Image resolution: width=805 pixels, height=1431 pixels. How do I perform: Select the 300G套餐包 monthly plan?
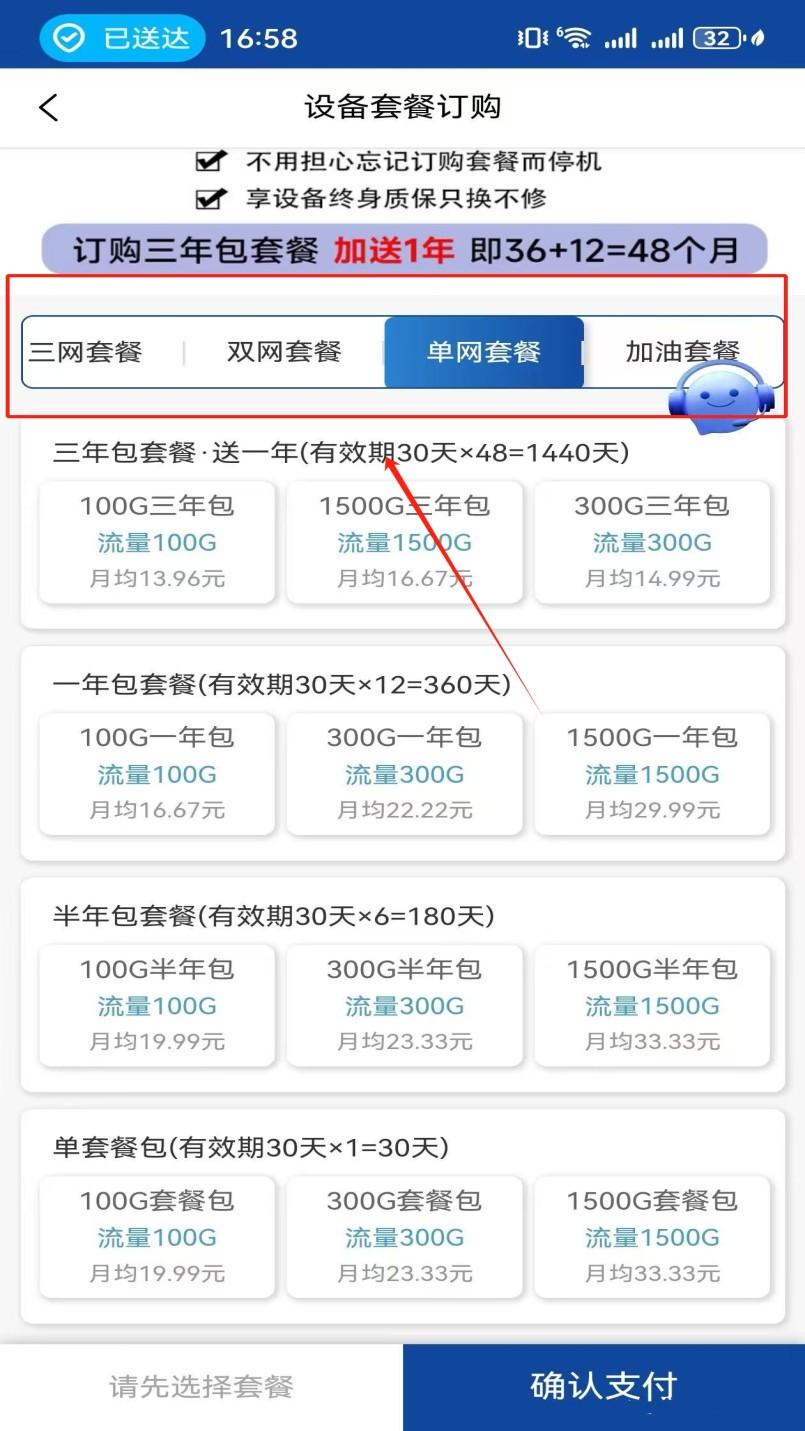tap(404, 1236)
